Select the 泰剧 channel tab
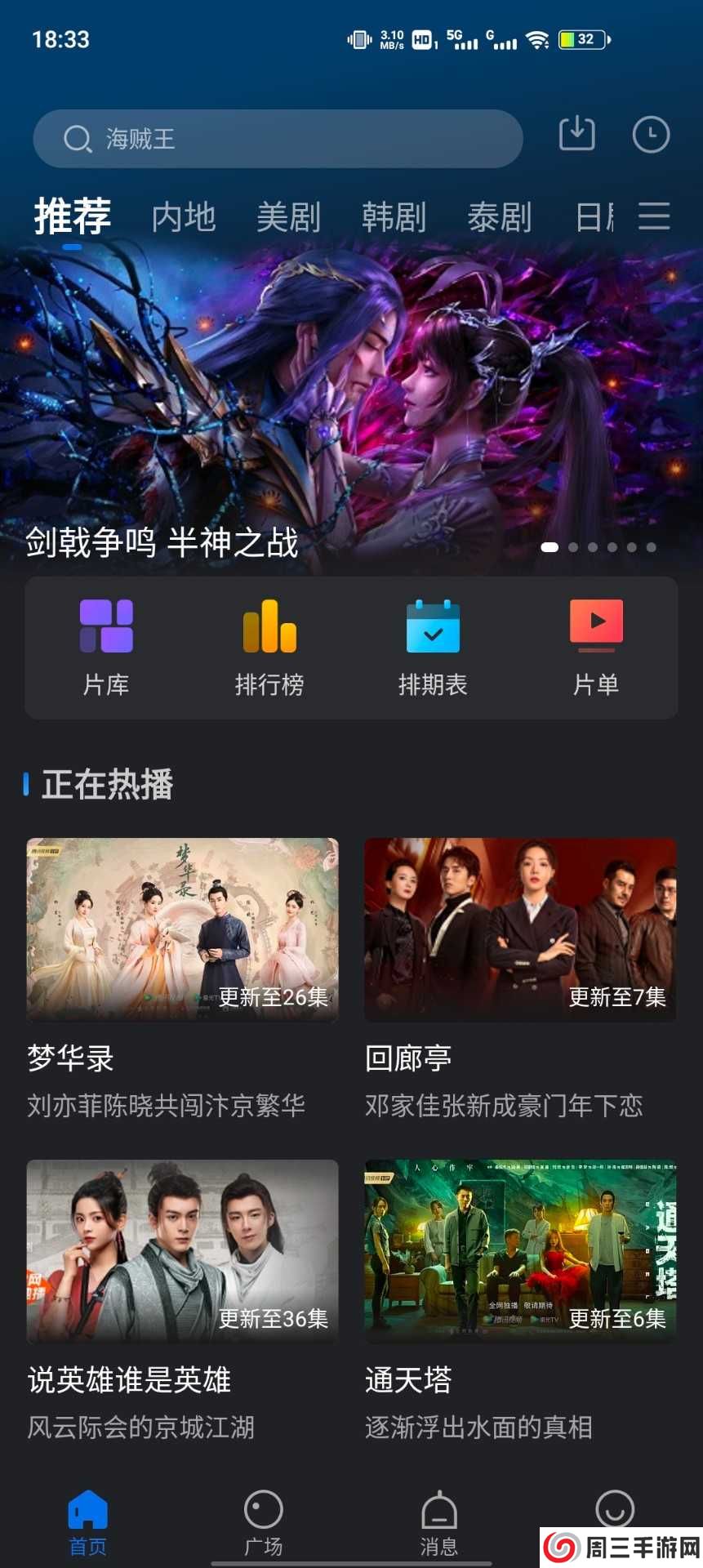 501,216
